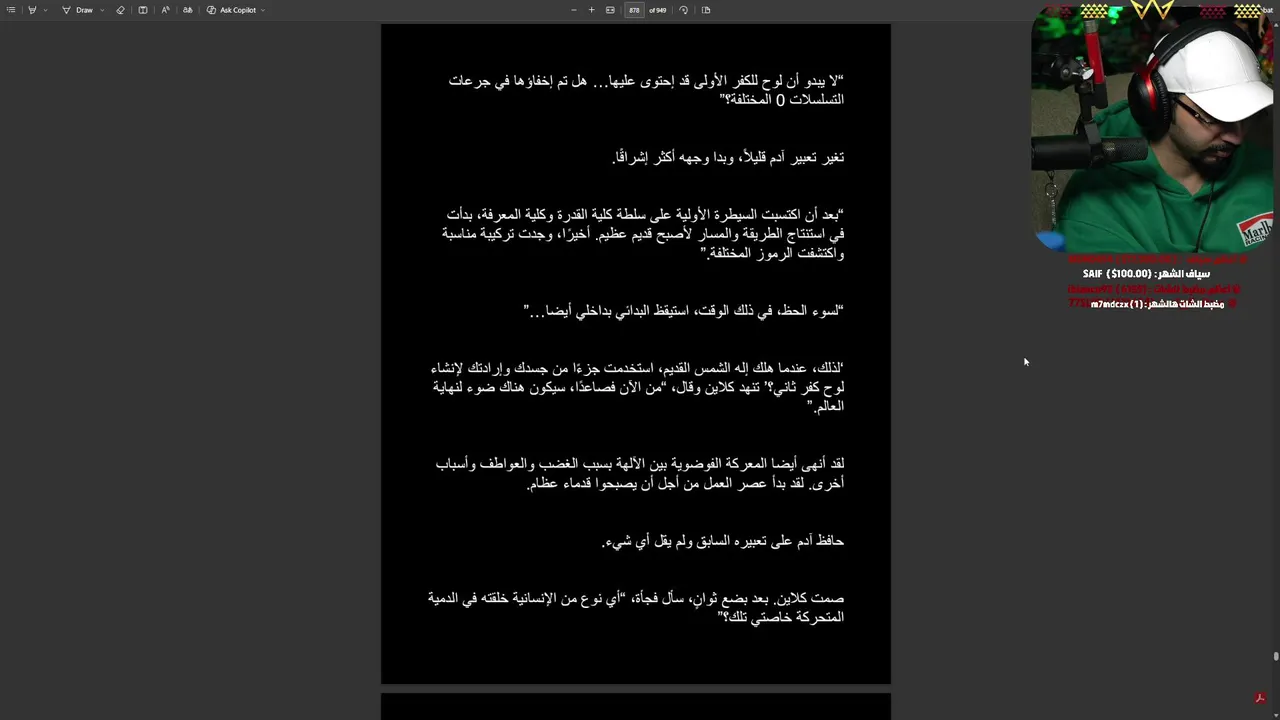Click Ask Copilot
The height and width of the screenshot is (720, 1280).
click(232, 10)
